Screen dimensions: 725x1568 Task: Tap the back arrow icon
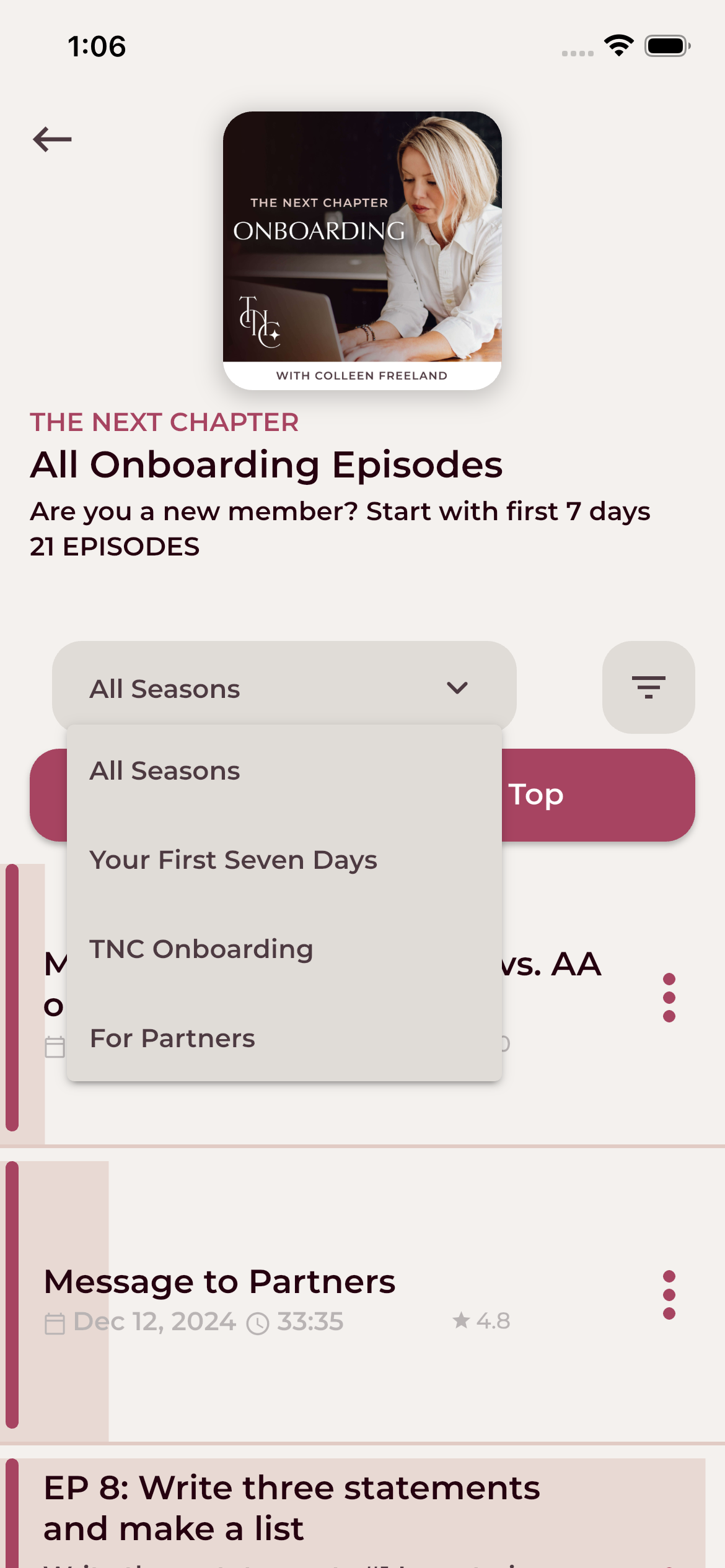click(53, 139)
